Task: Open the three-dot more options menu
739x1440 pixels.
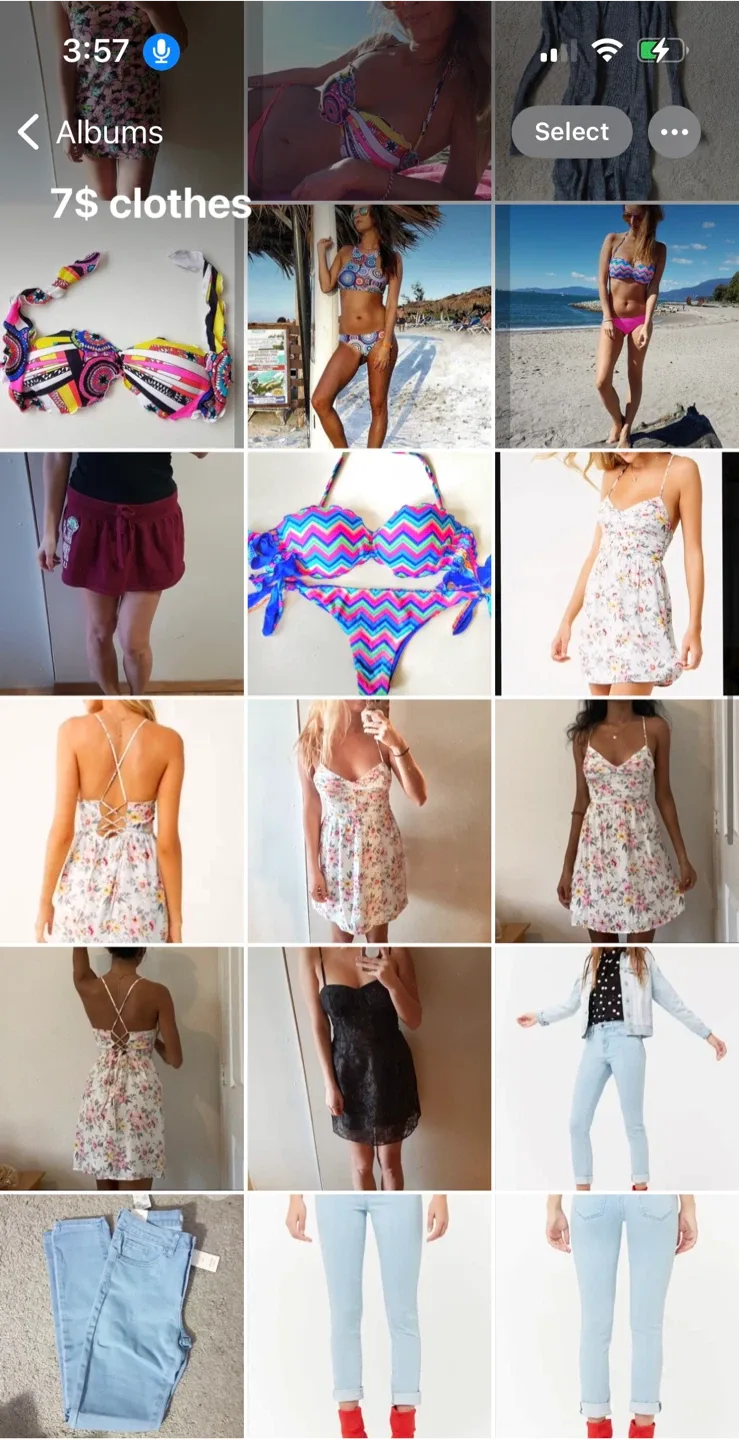Action: click(x=674, y=131)
